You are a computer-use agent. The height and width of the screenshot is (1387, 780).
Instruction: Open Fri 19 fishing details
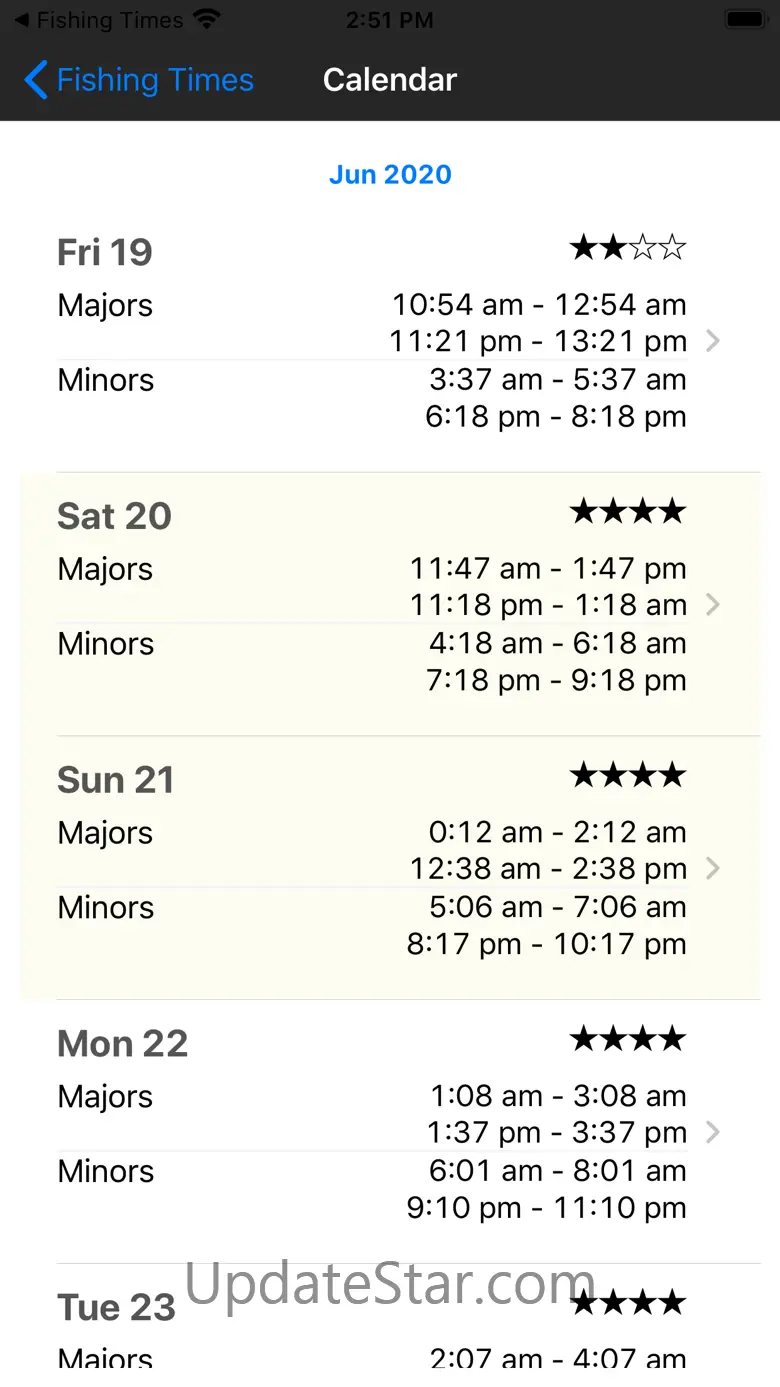point(372,341)
